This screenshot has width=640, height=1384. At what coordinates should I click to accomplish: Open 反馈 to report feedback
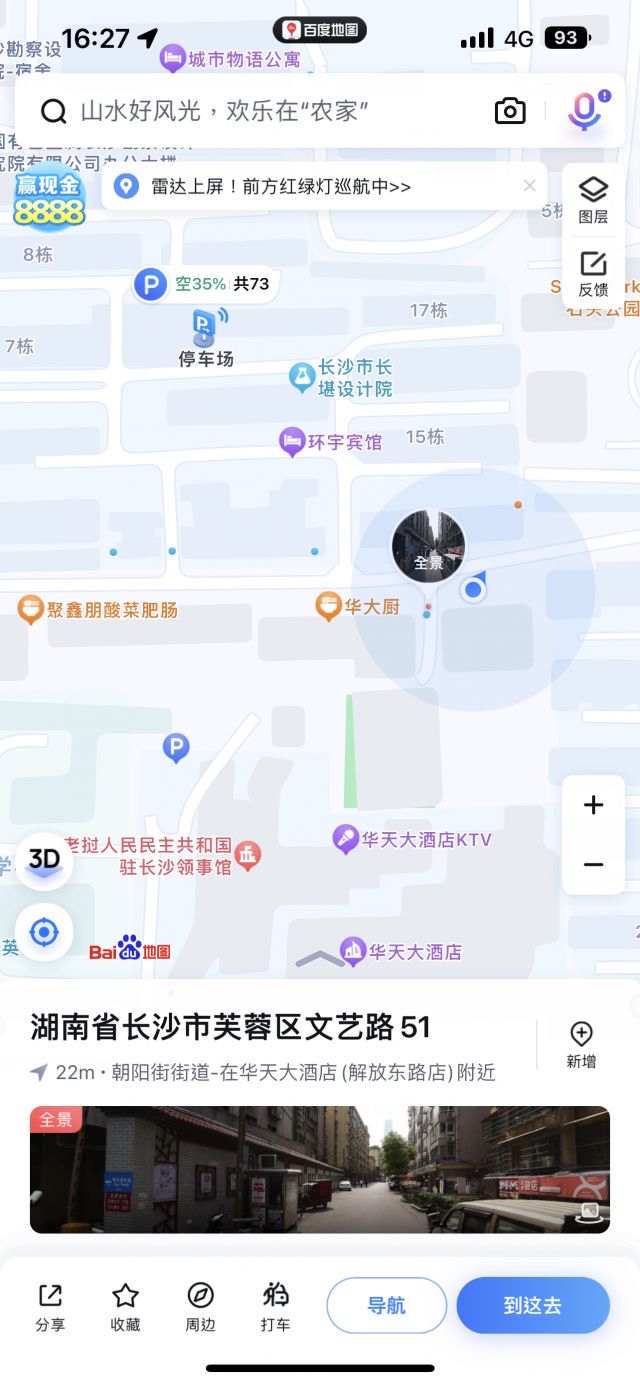pos(593,275)
